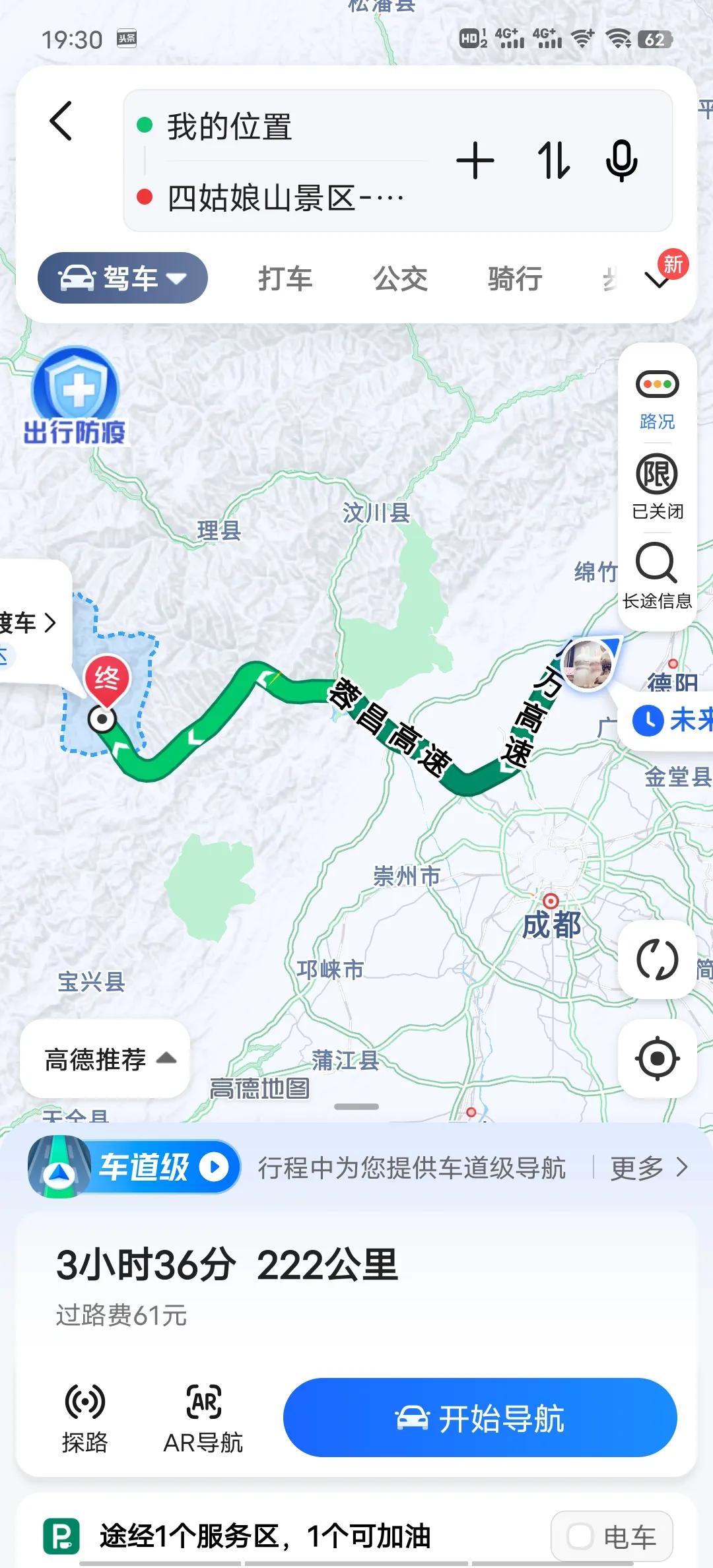This screenshot has height=1568, width=713.
Task: Switch to the 骑行 cycling tab
Action: [516, 278]
